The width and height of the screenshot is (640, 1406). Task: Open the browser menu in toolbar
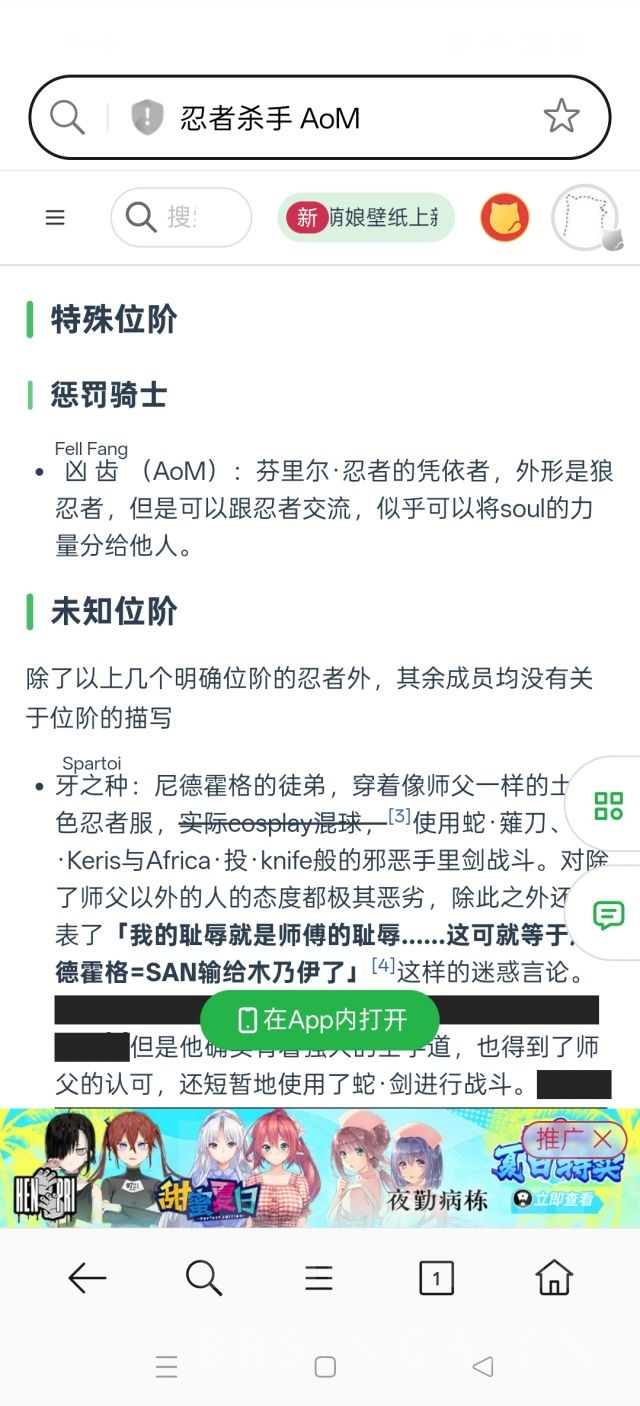point(319,1277)
